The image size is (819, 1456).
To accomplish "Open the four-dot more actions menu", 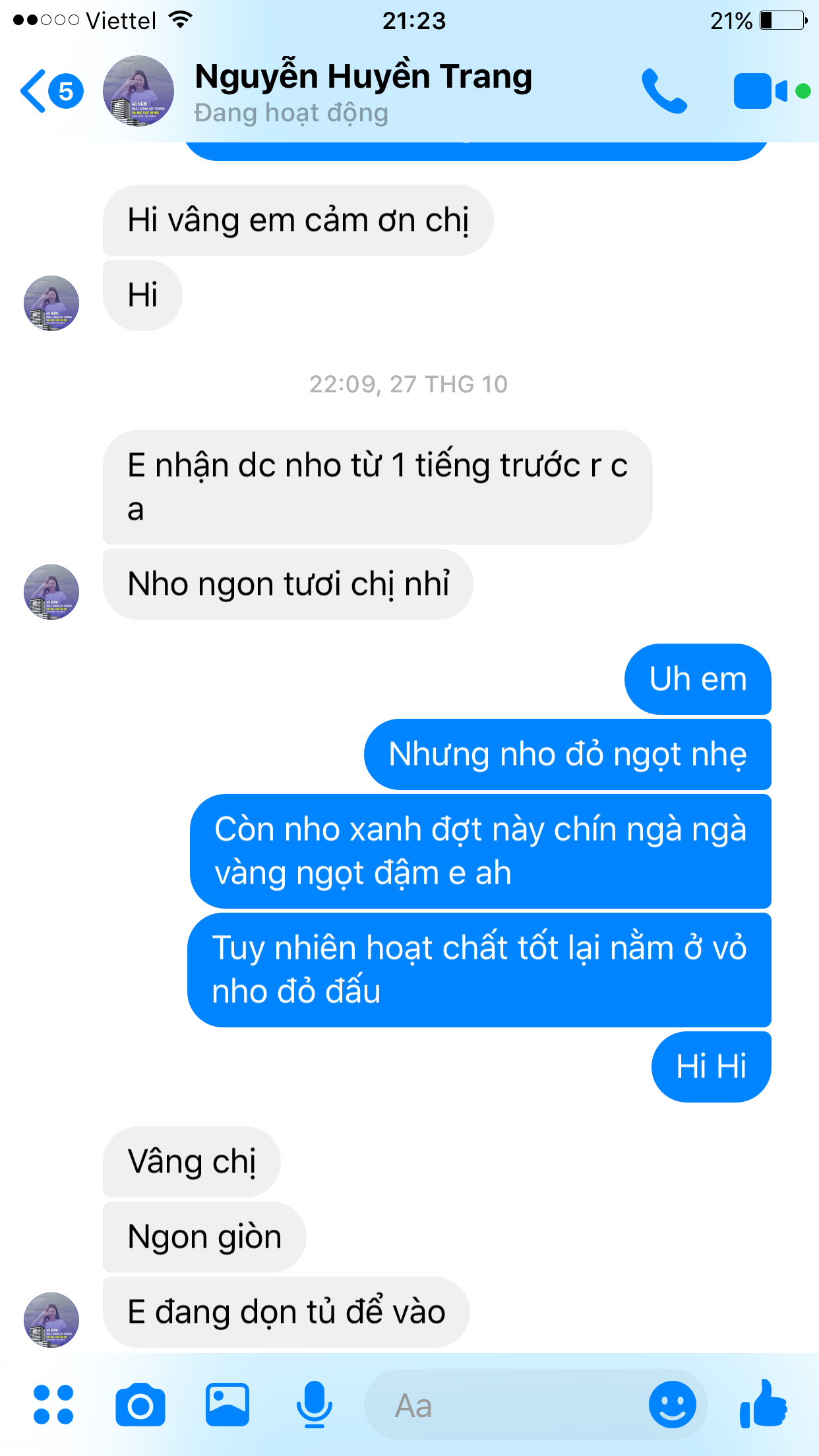I will pos(53,1405).
